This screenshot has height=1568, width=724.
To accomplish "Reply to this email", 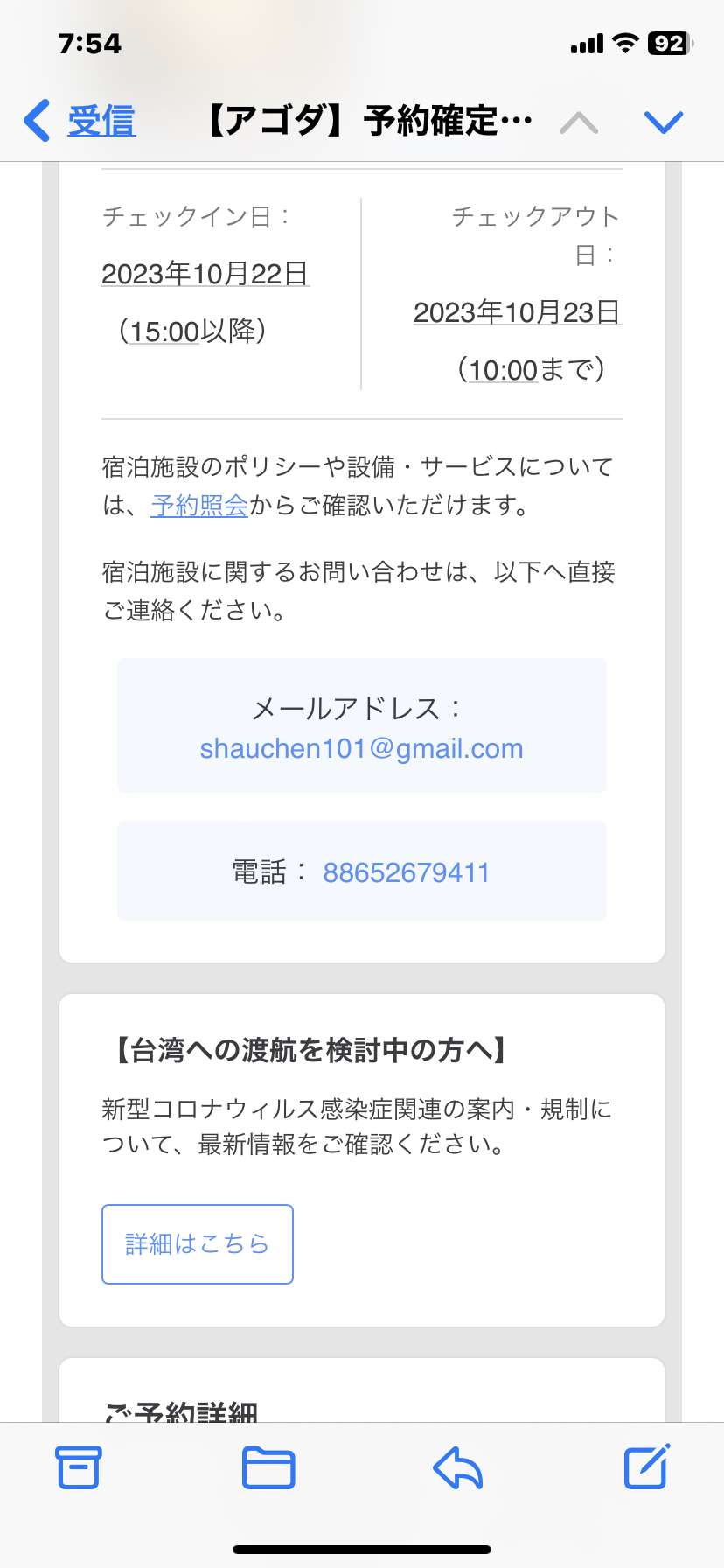I will click(x=458, y=1467).
